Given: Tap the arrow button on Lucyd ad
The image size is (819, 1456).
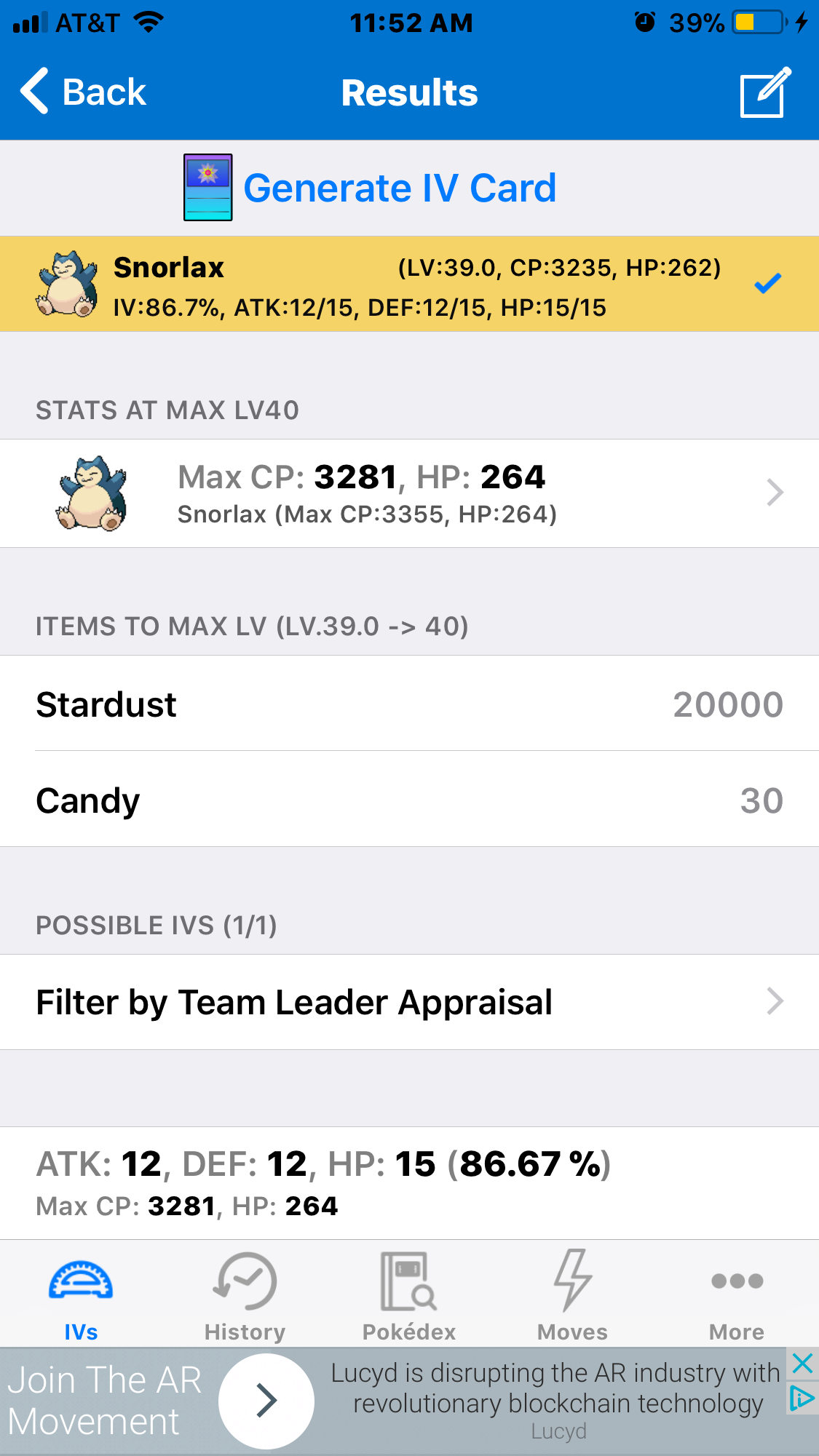Looking at the screenshot, I should (266, 1401).
